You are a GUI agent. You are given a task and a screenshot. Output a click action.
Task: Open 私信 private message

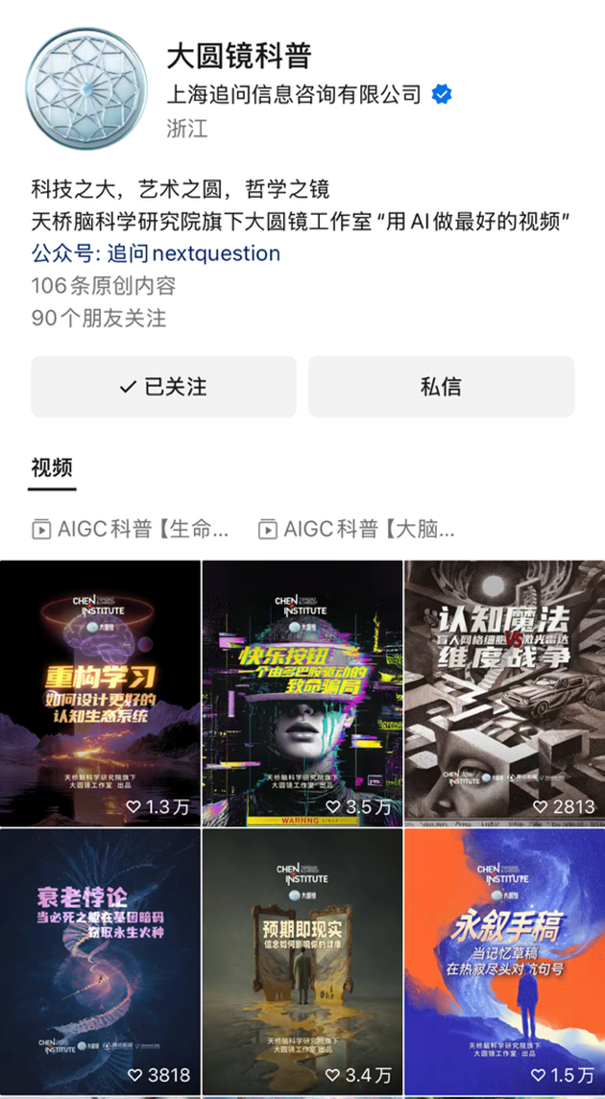click(441, 386)
